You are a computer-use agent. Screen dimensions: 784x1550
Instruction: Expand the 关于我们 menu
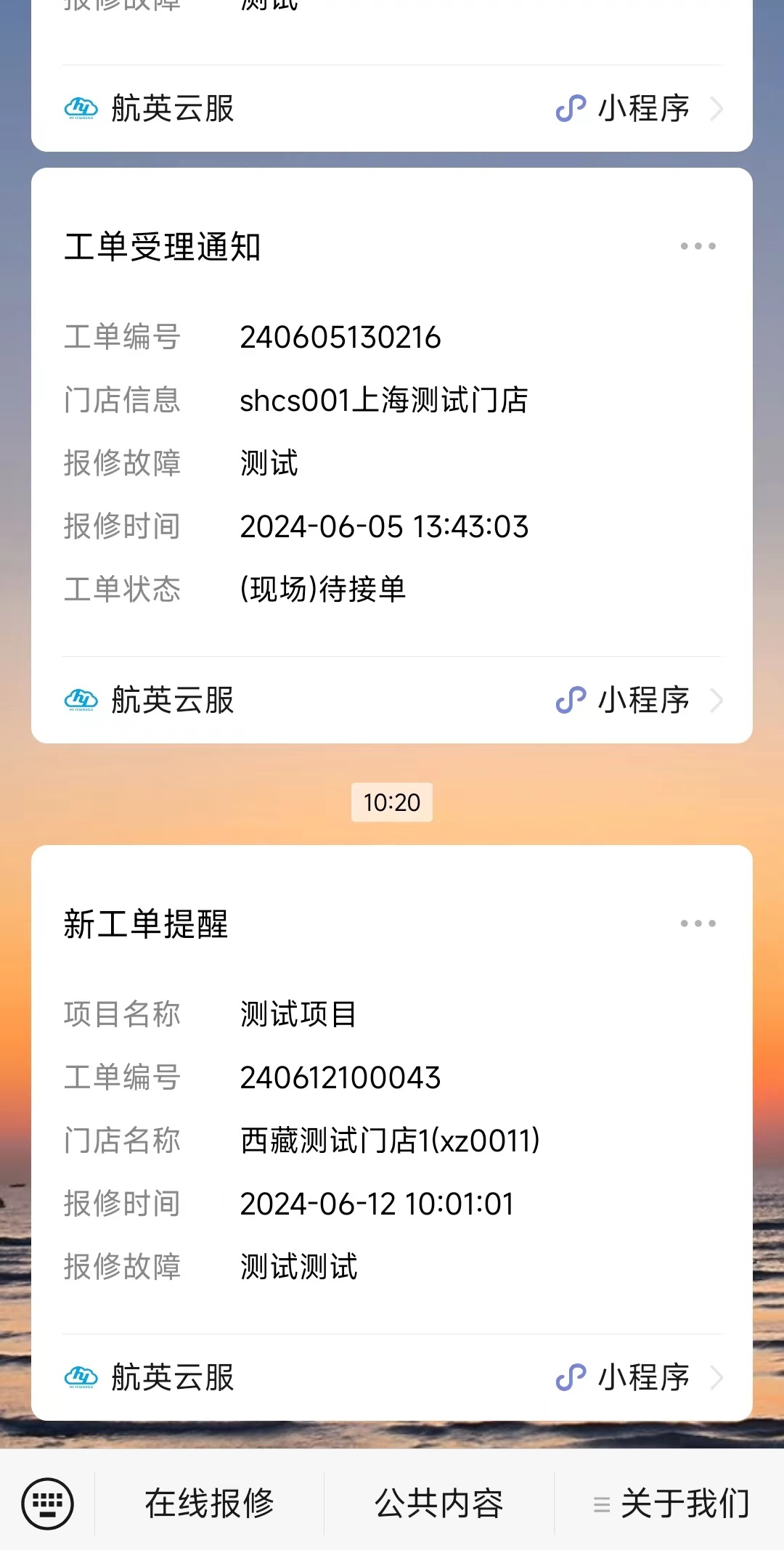pos(671,1503)
